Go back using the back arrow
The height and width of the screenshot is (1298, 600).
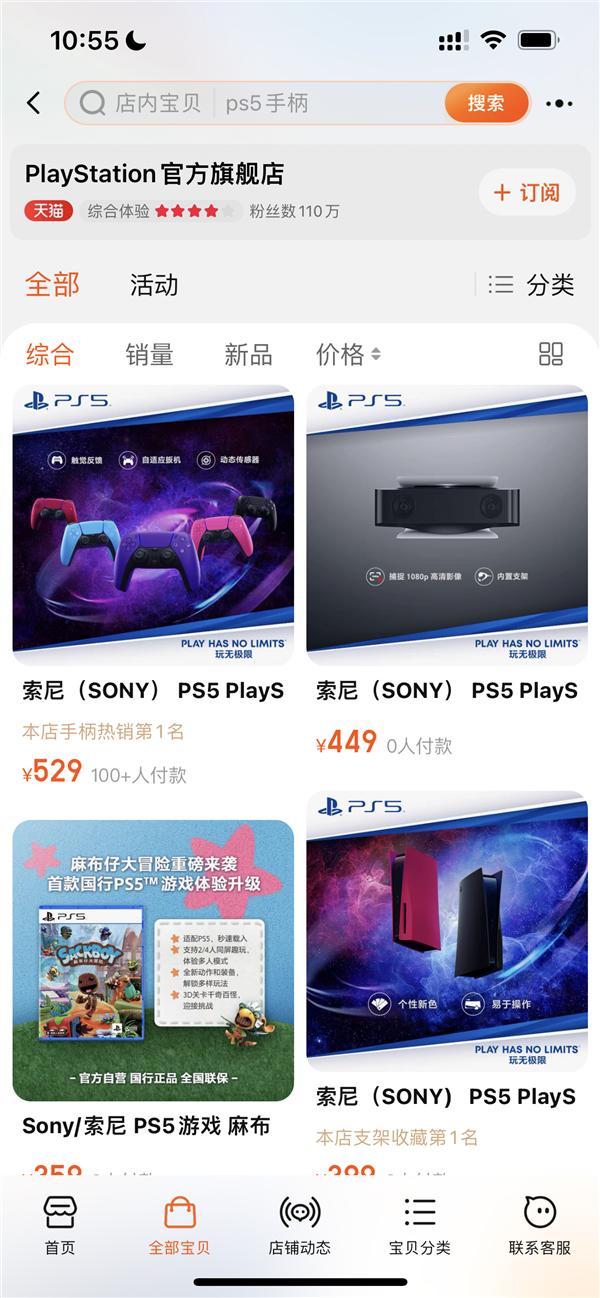click(x=34, y=103)
